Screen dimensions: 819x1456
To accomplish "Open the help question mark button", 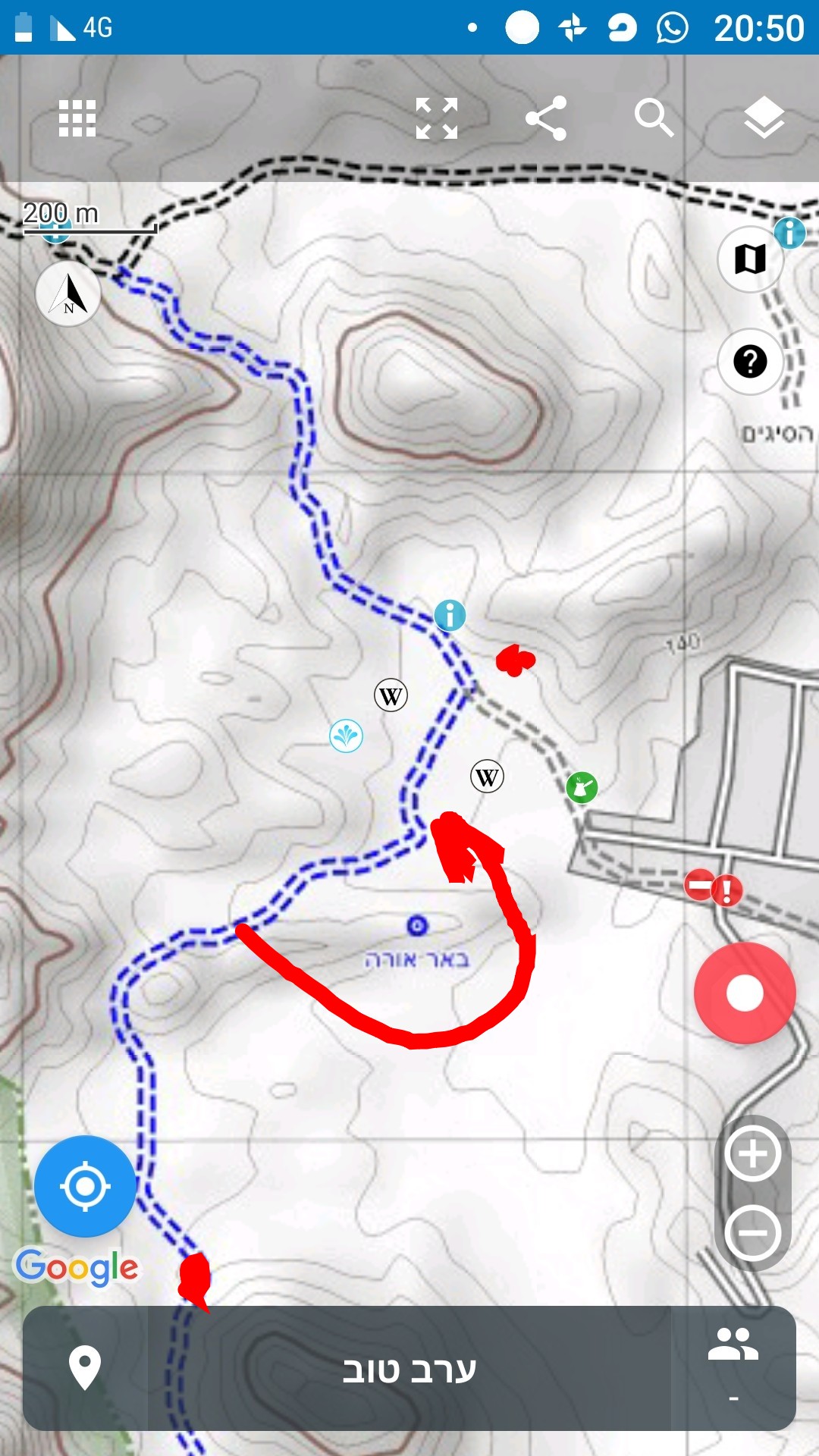I will click(750, 362).
